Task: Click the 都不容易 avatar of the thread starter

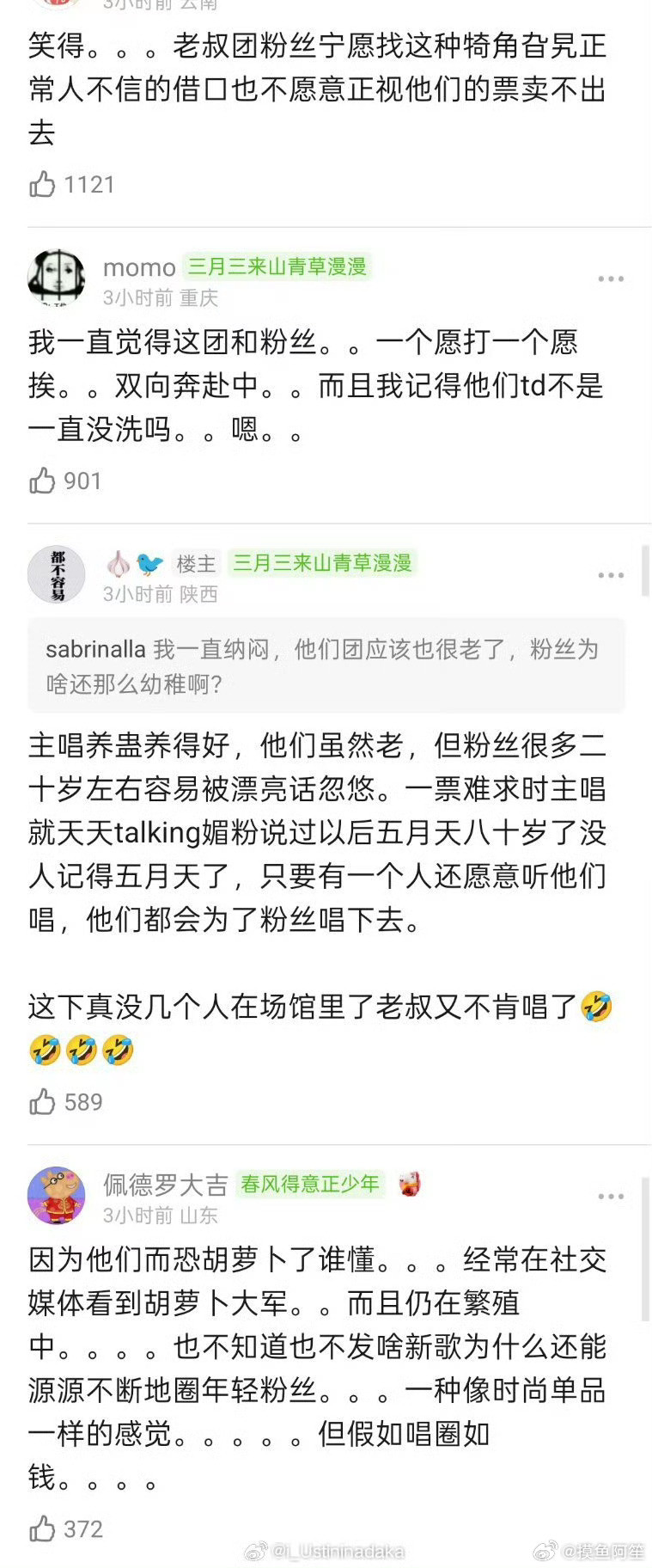Action: point(56,575)
